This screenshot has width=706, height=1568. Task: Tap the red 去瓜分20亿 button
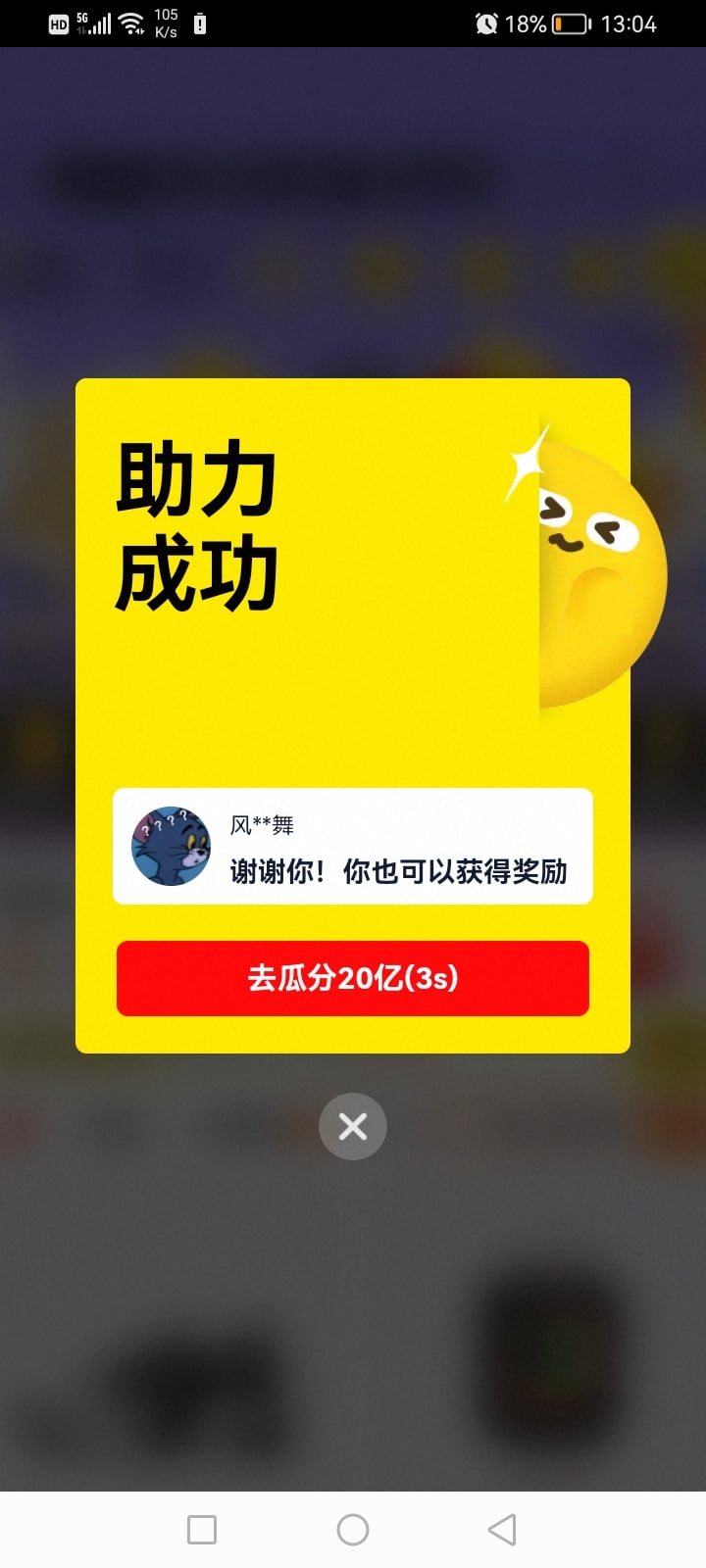coord(353,978)
